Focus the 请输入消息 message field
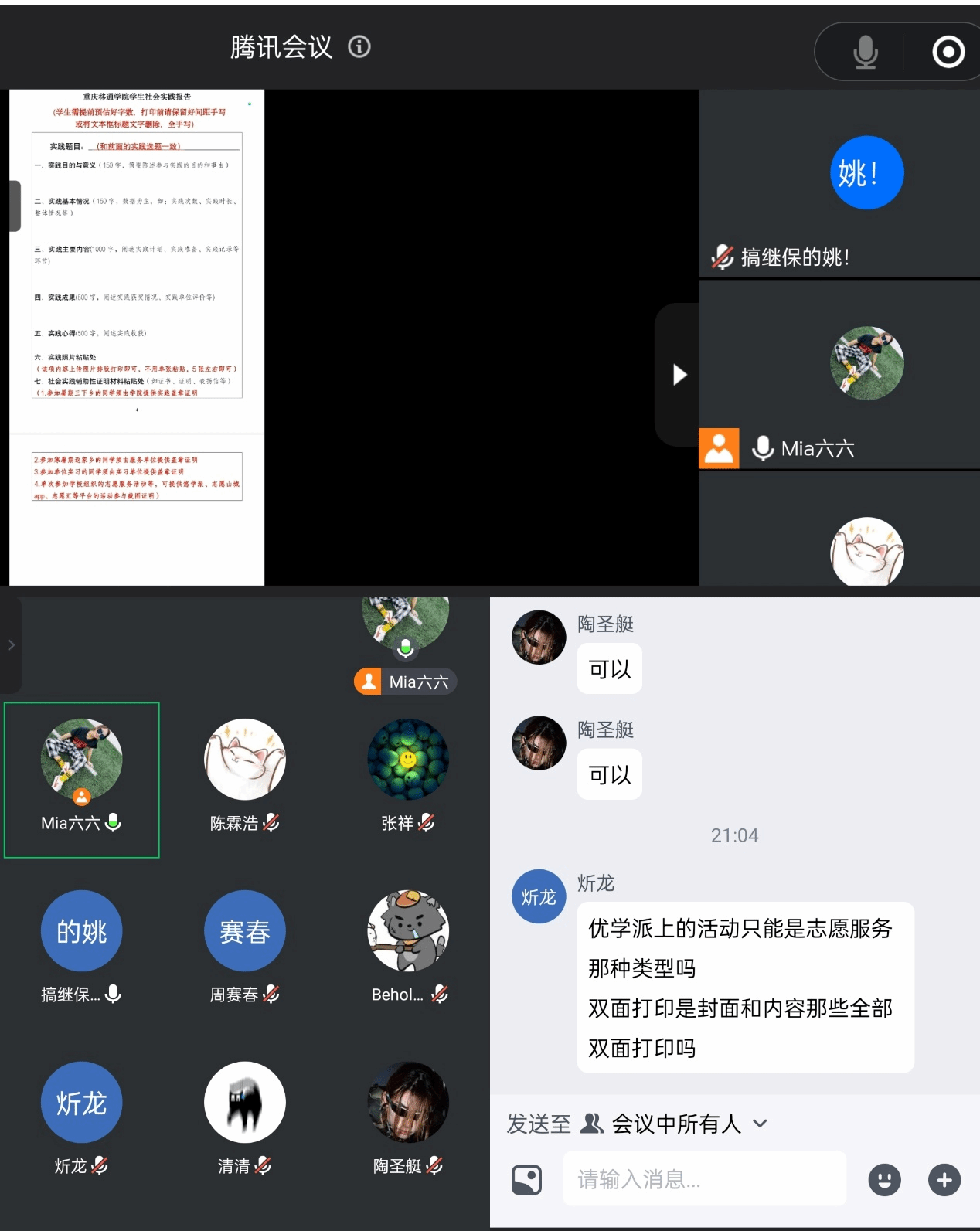Image resolution: width=980 pixels, height=1231 pixels. click(x=704, y=1179)
